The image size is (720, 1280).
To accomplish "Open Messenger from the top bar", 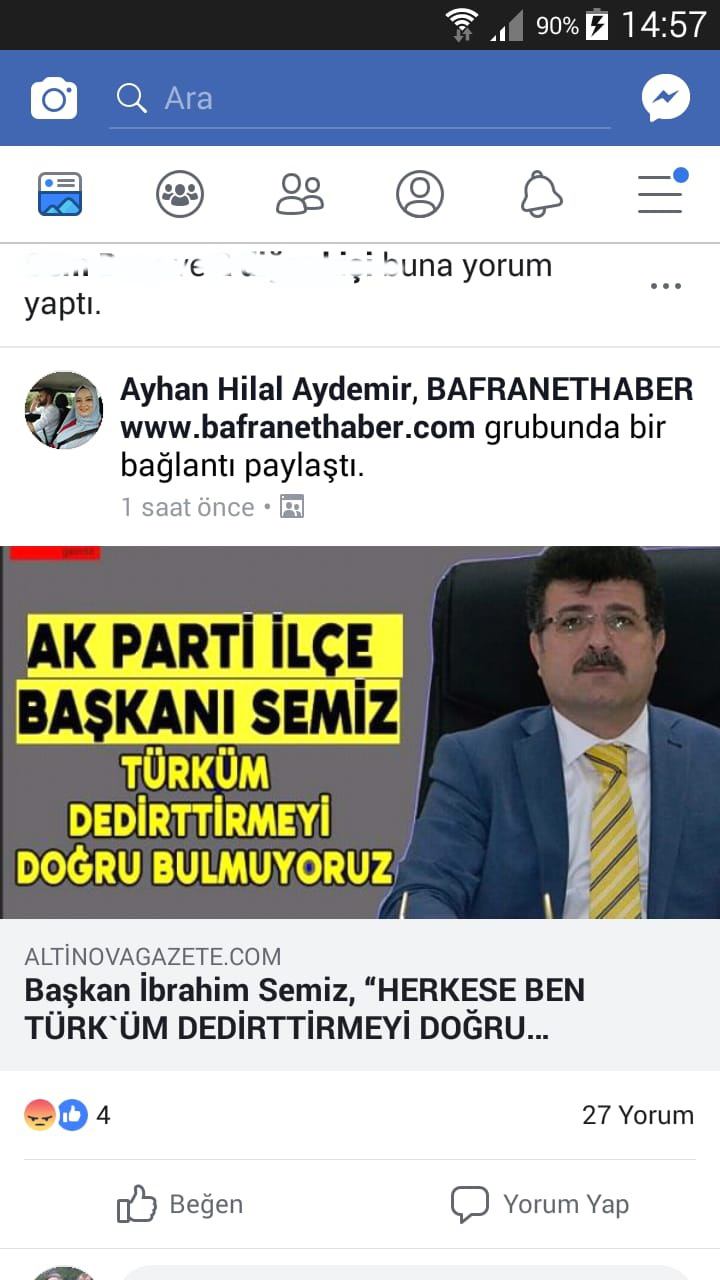I will point(665,98).
